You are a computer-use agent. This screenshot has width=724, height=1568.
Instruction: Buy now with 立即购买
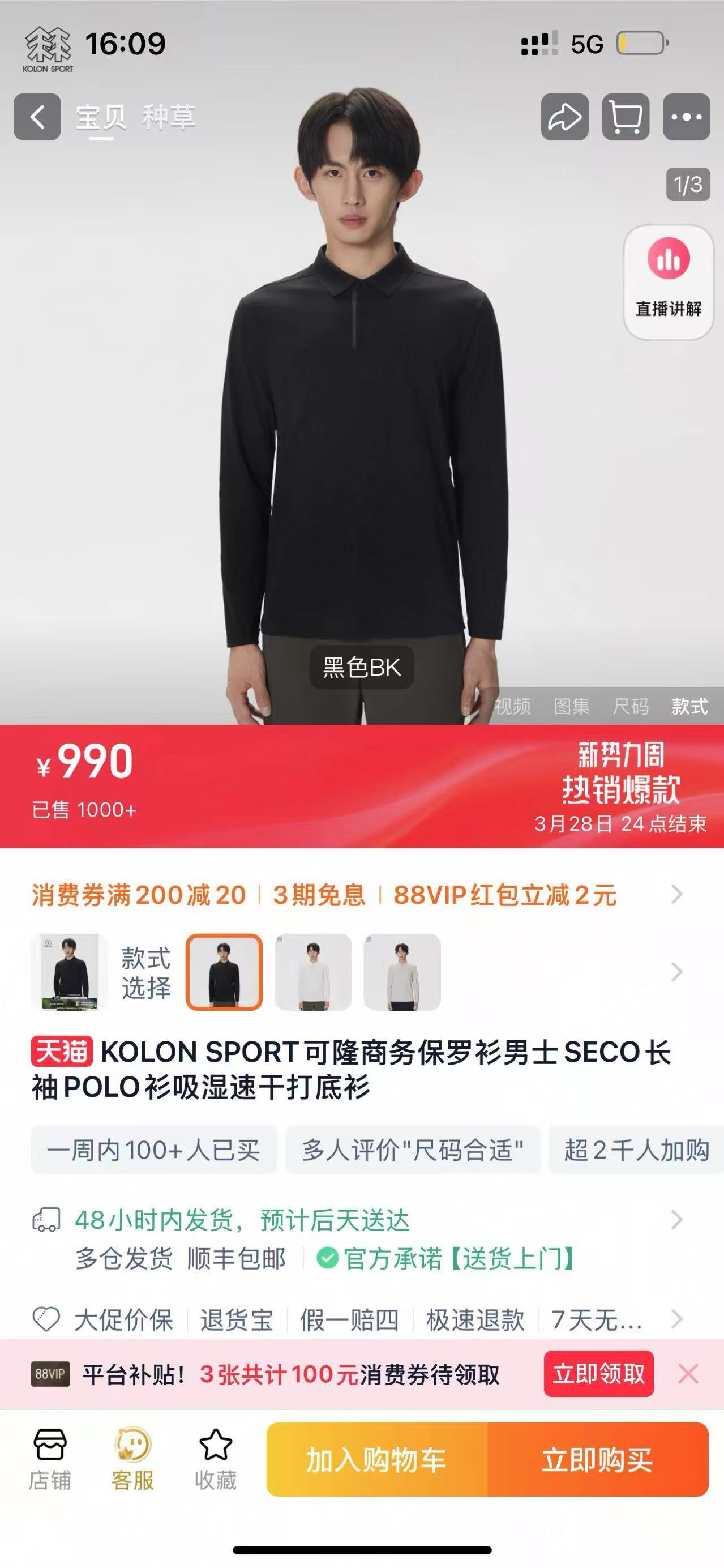pos(597,1460)
